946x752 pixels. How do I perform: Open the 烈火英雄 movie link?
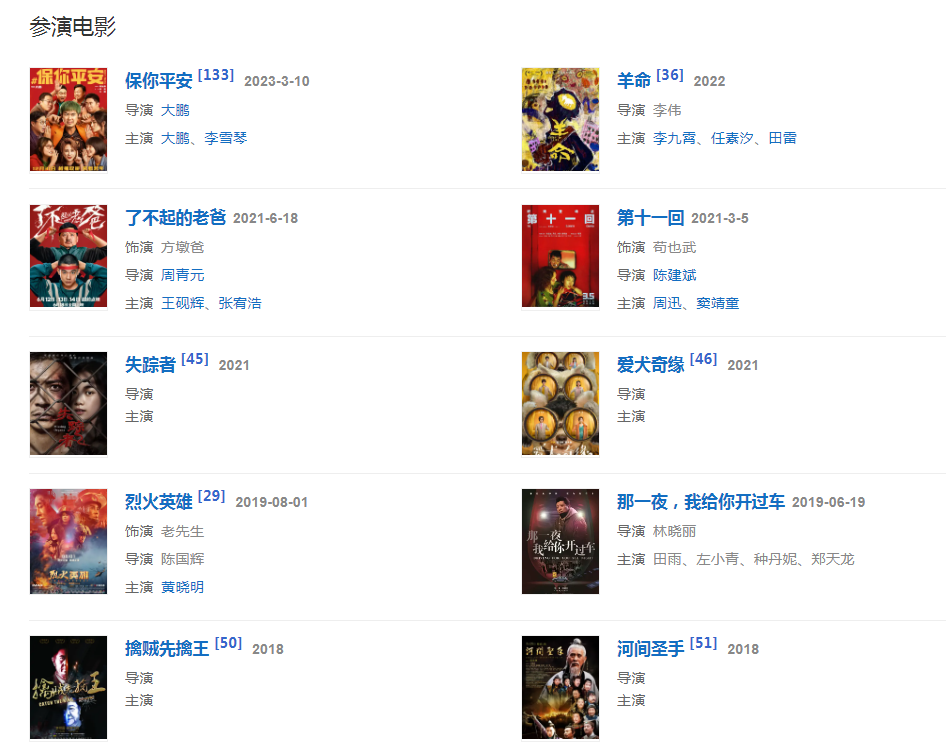click(x=158, y=502)
